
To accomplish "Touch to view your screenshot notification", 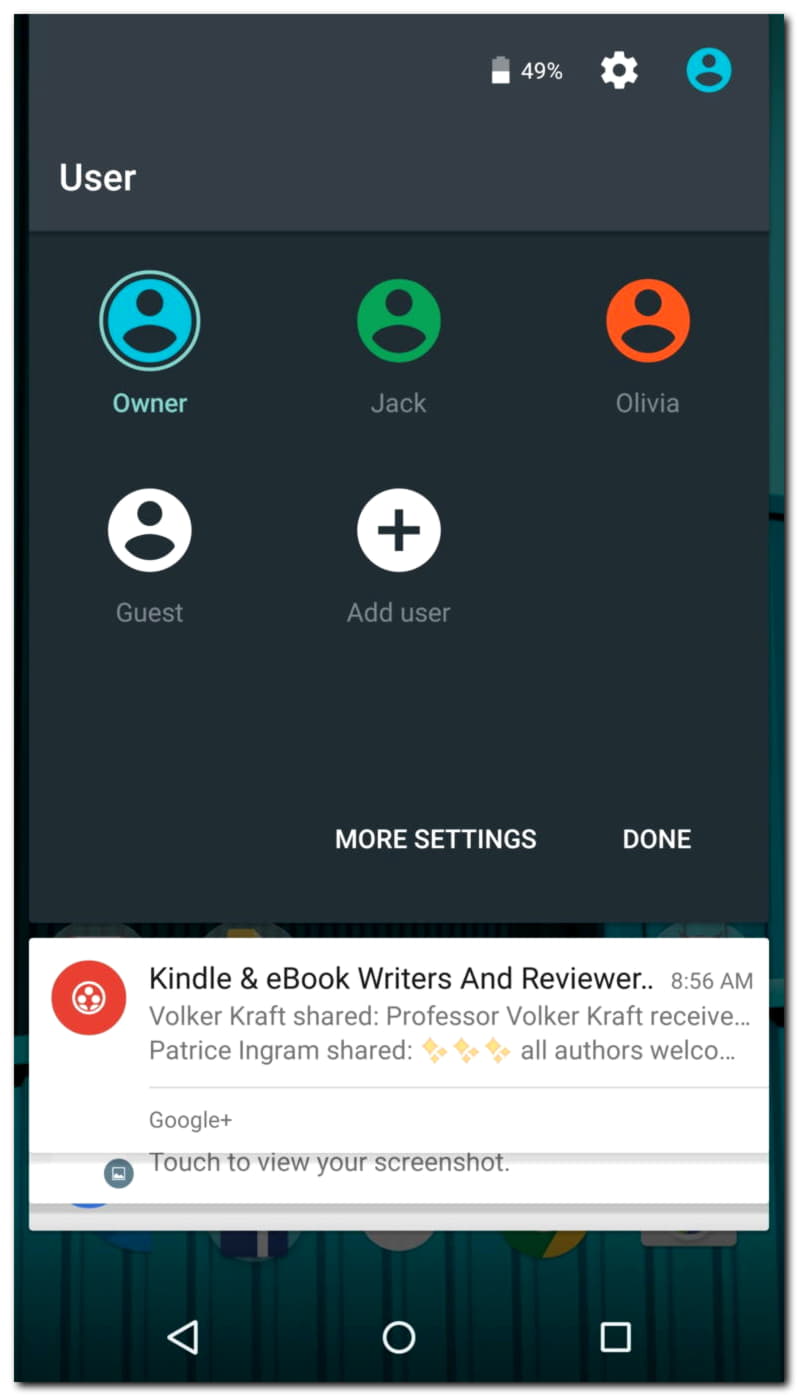I will [330, 1164].
